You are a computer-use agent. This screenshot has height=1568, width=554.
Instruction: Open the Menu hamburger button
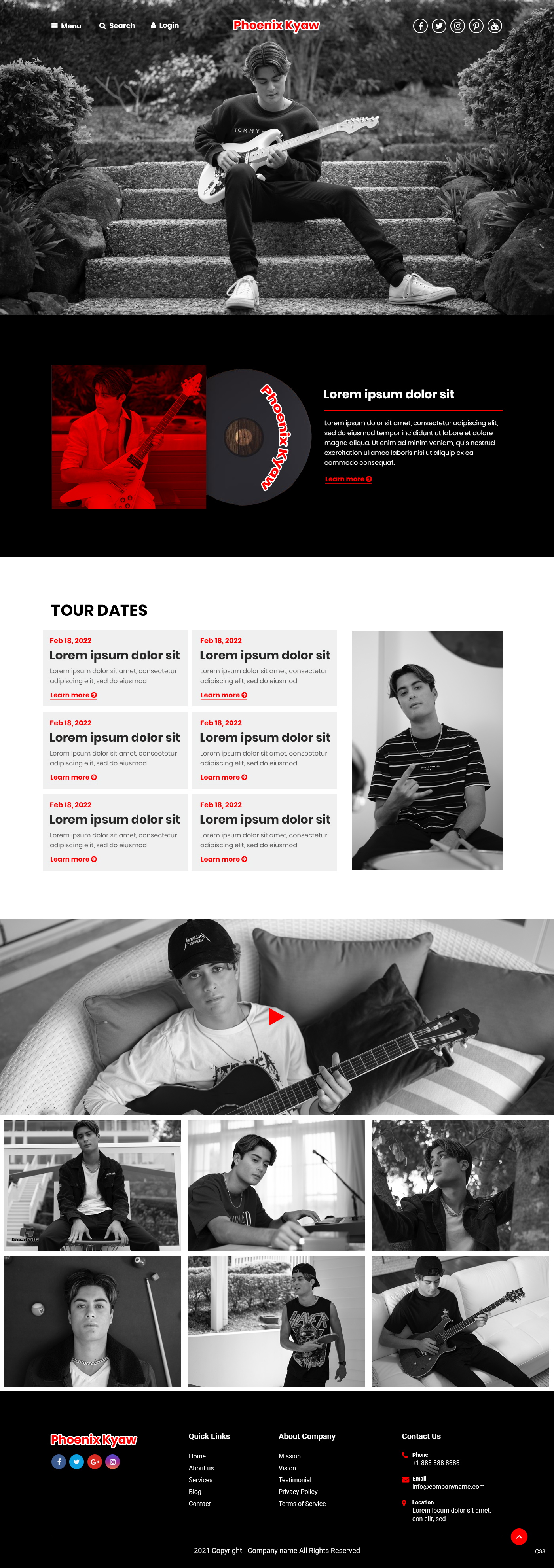[x=66, y=26]
